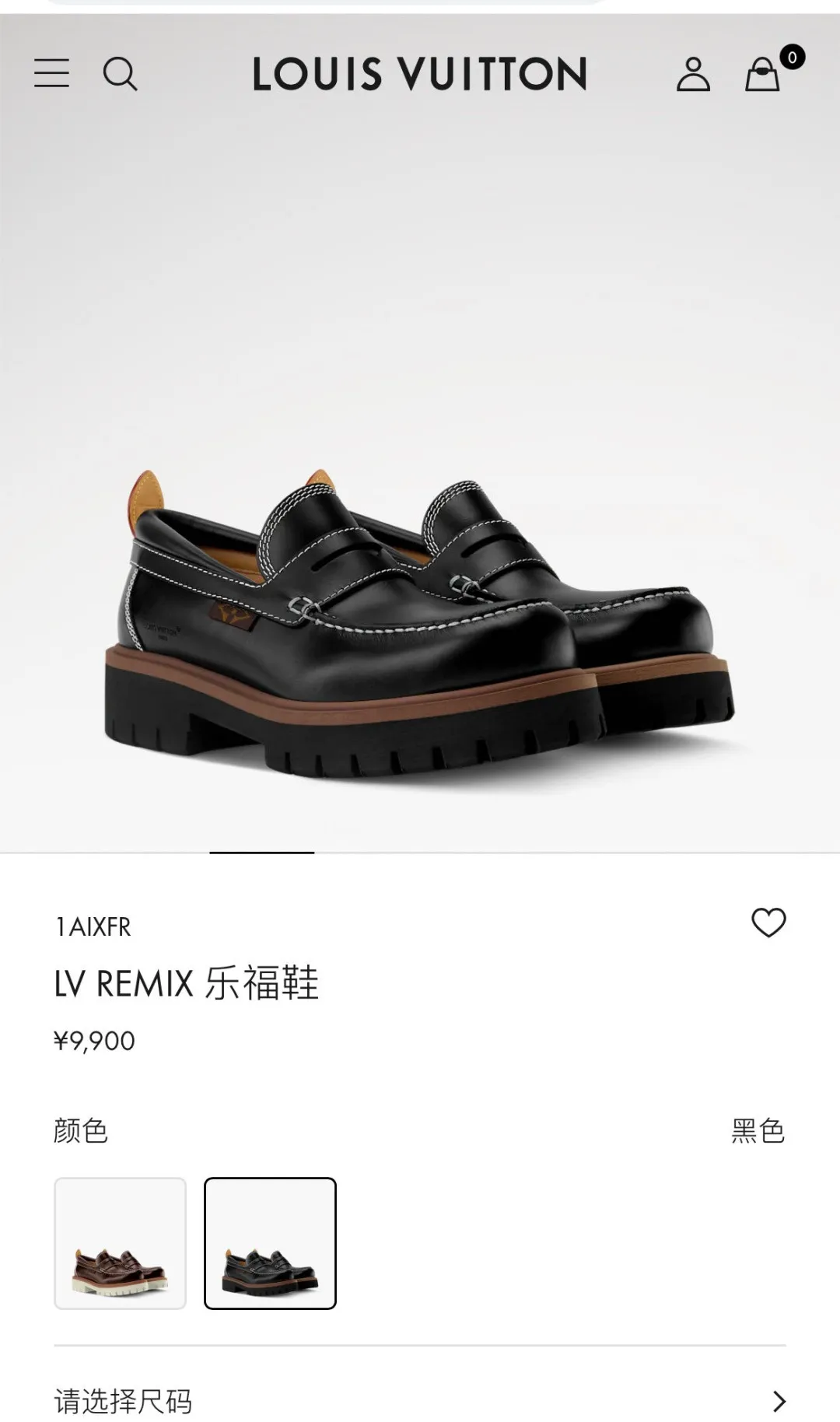Open the hamburger navigation menu
Image resolution: width=840 pixels, height=1422 pixels.
52,73
